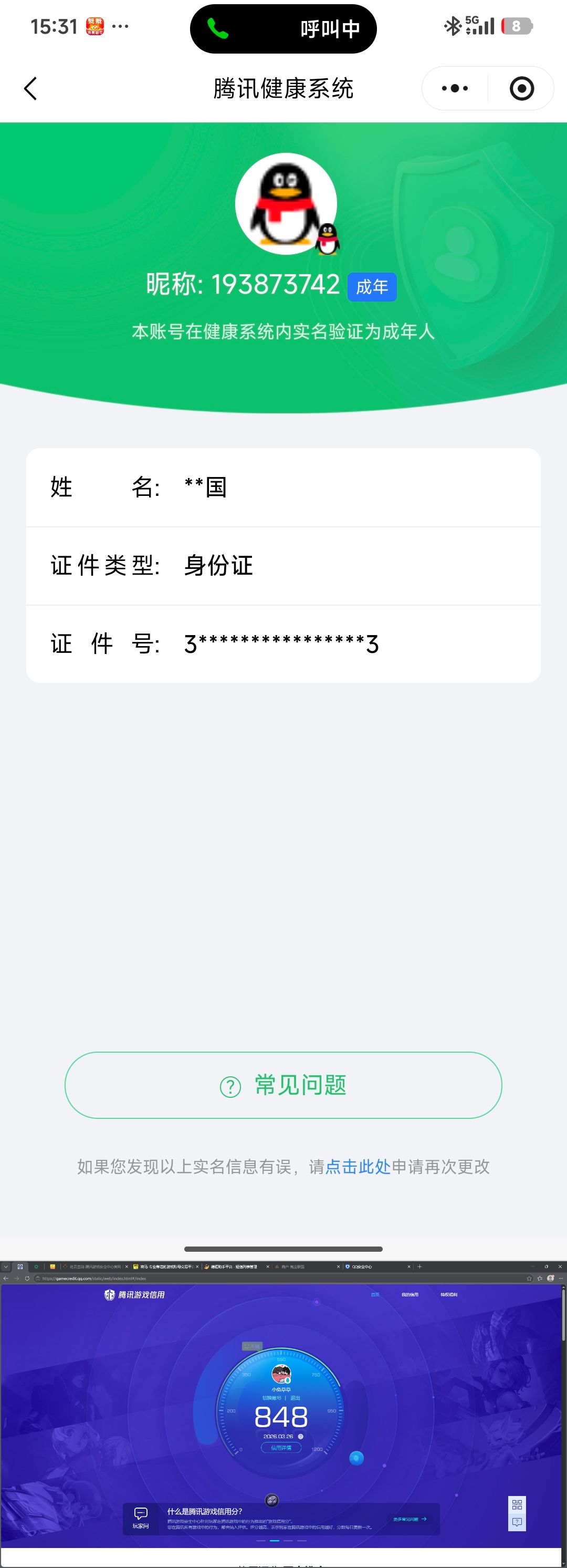The image size is (567, 1568).
Task: Click the 常见问题 button
Action: point(283,1085)
